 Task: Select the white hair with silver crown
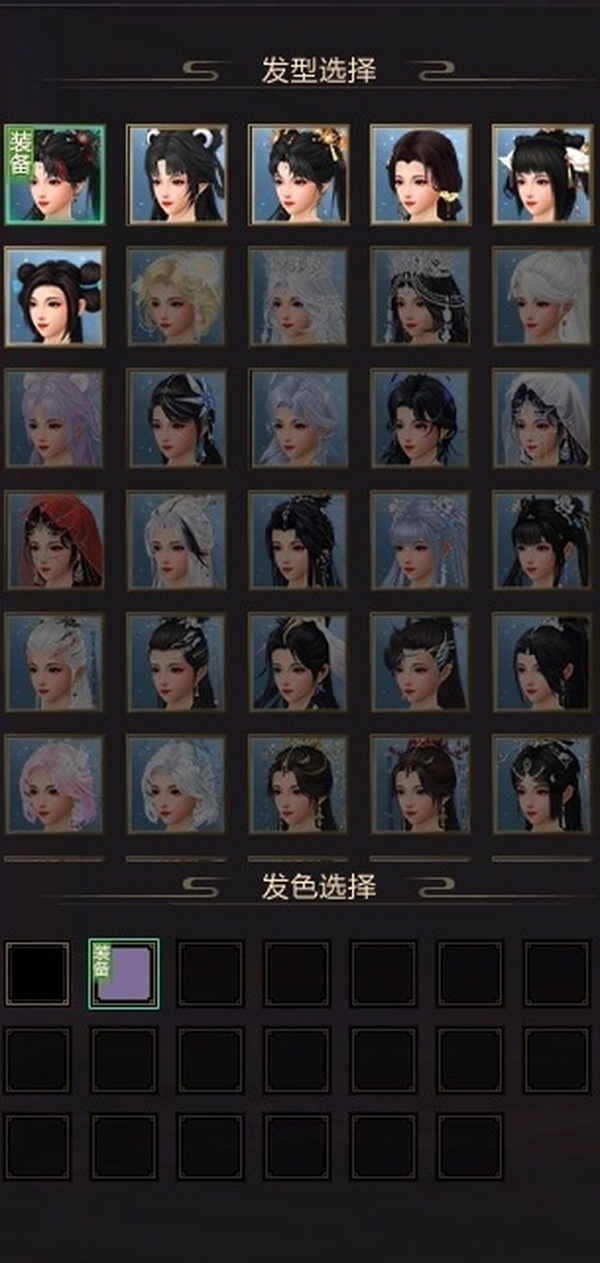pyautogui.click(x=298, y=297)
